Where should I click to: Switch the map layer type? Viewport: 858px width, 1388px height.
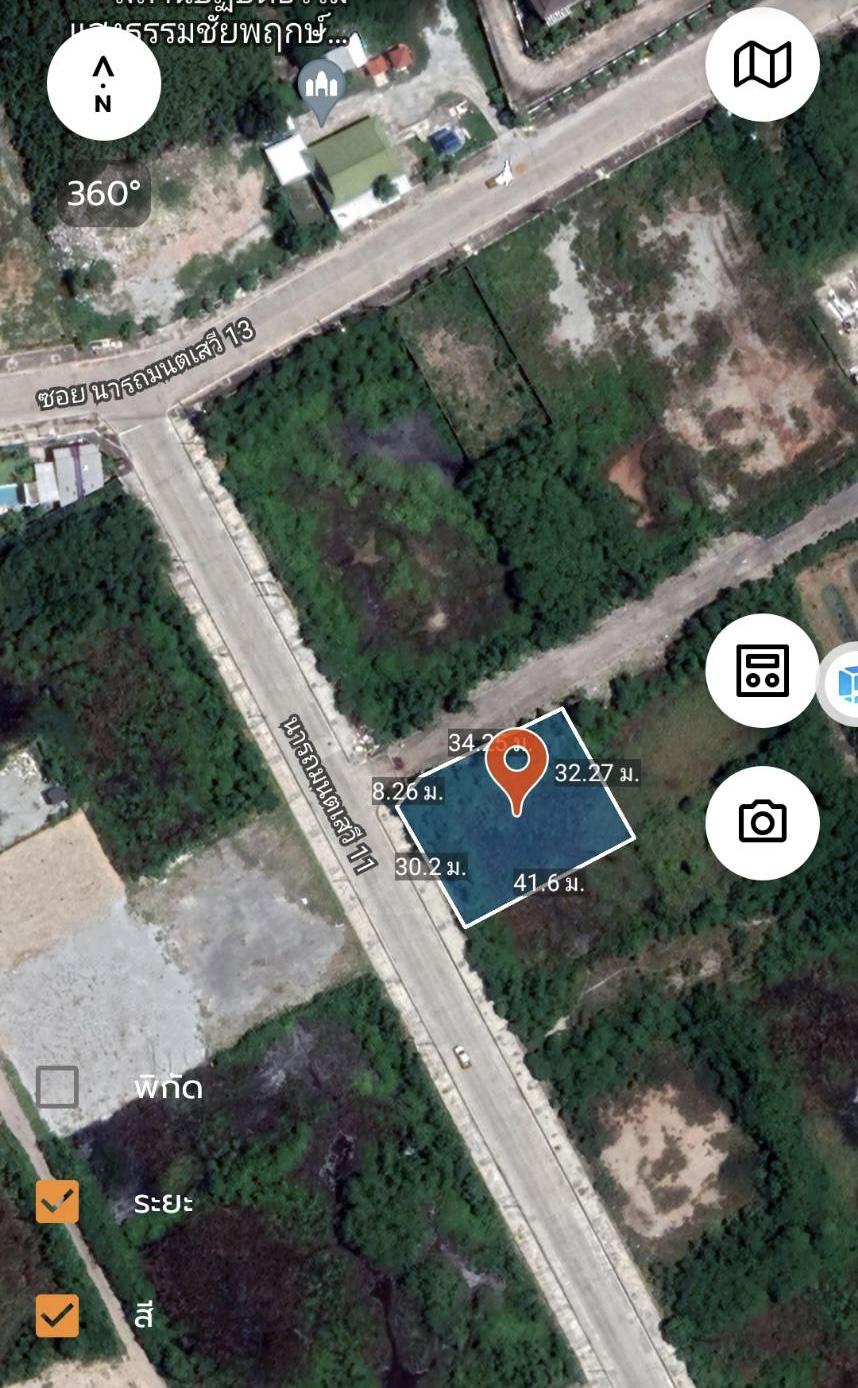(762, 64)
